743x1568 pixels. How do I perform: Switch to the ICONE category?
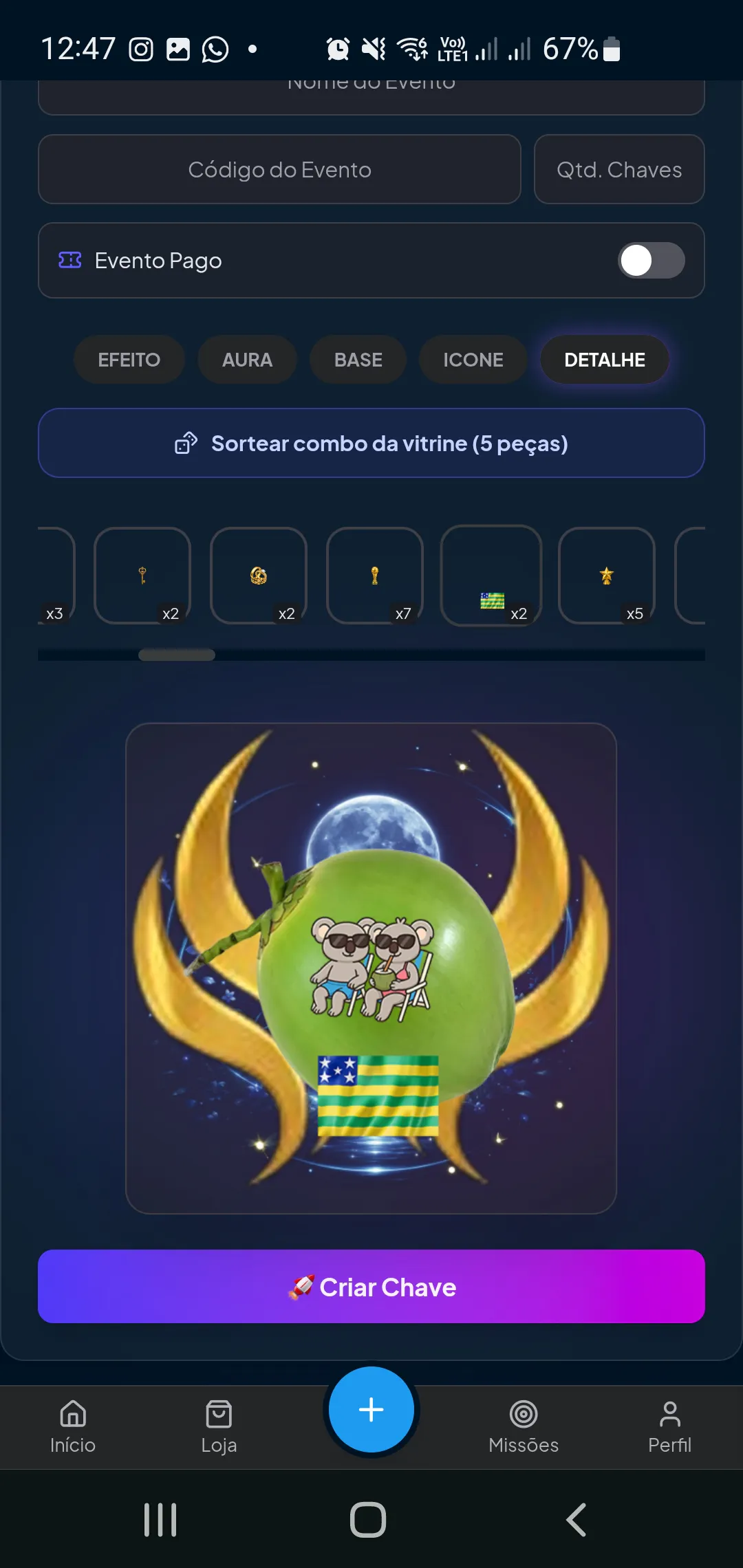pos(473,360)
